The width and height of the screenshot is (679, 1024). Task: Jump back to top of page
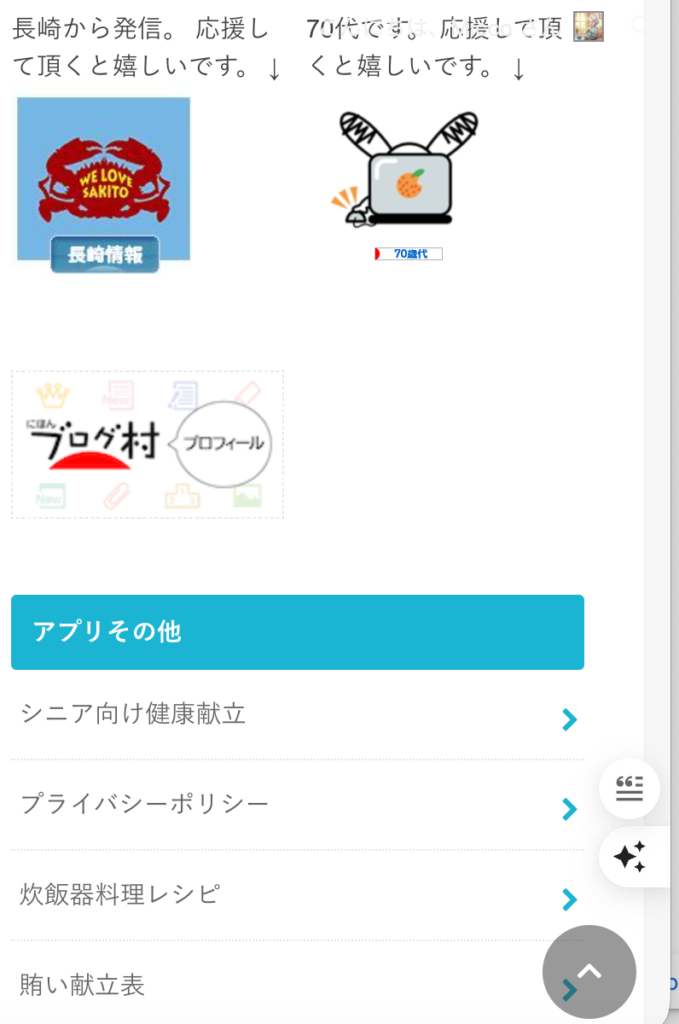click(589, 971)
